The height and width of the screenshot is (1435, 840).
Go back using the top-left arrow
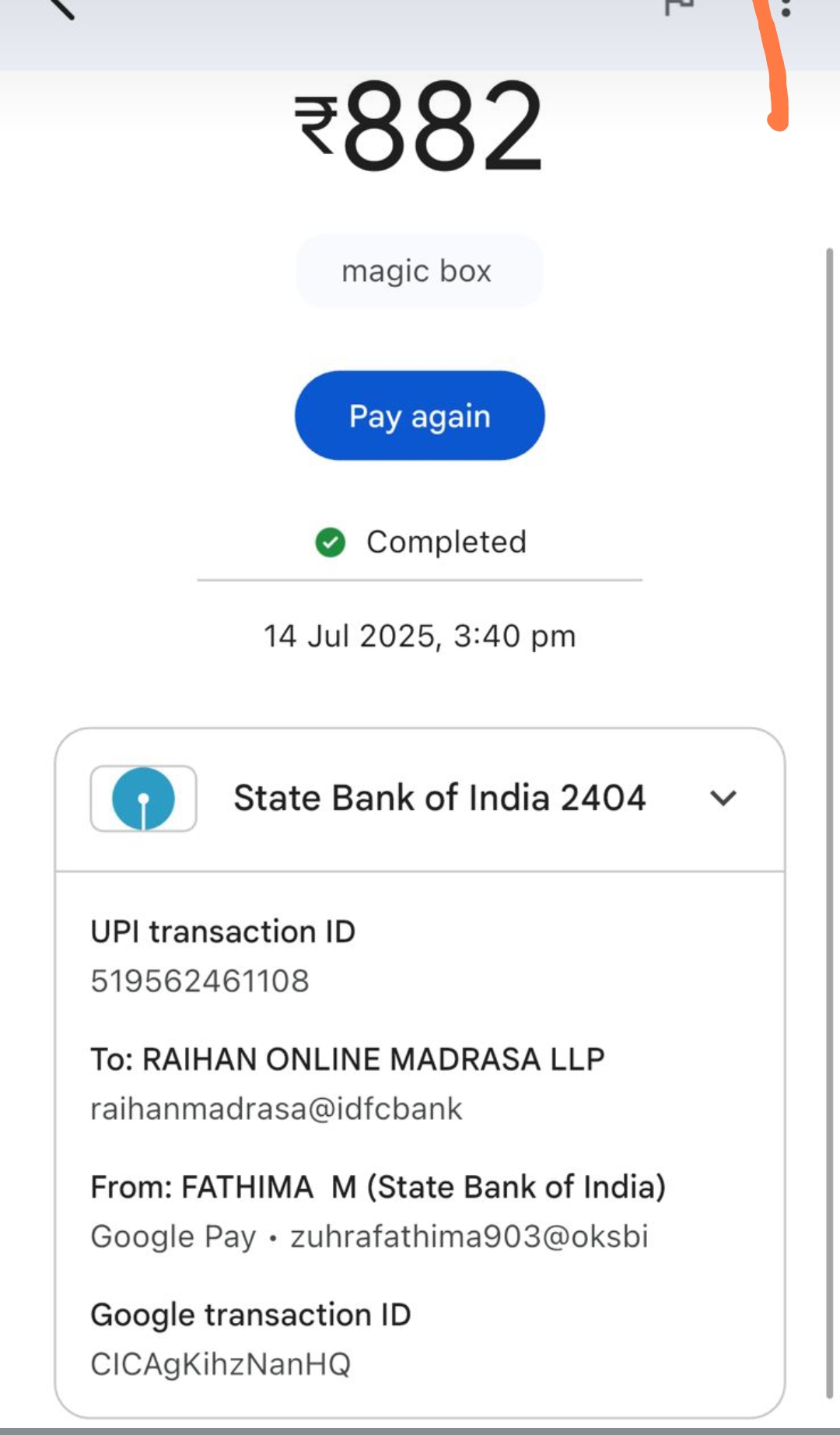(x=61, y=6)
